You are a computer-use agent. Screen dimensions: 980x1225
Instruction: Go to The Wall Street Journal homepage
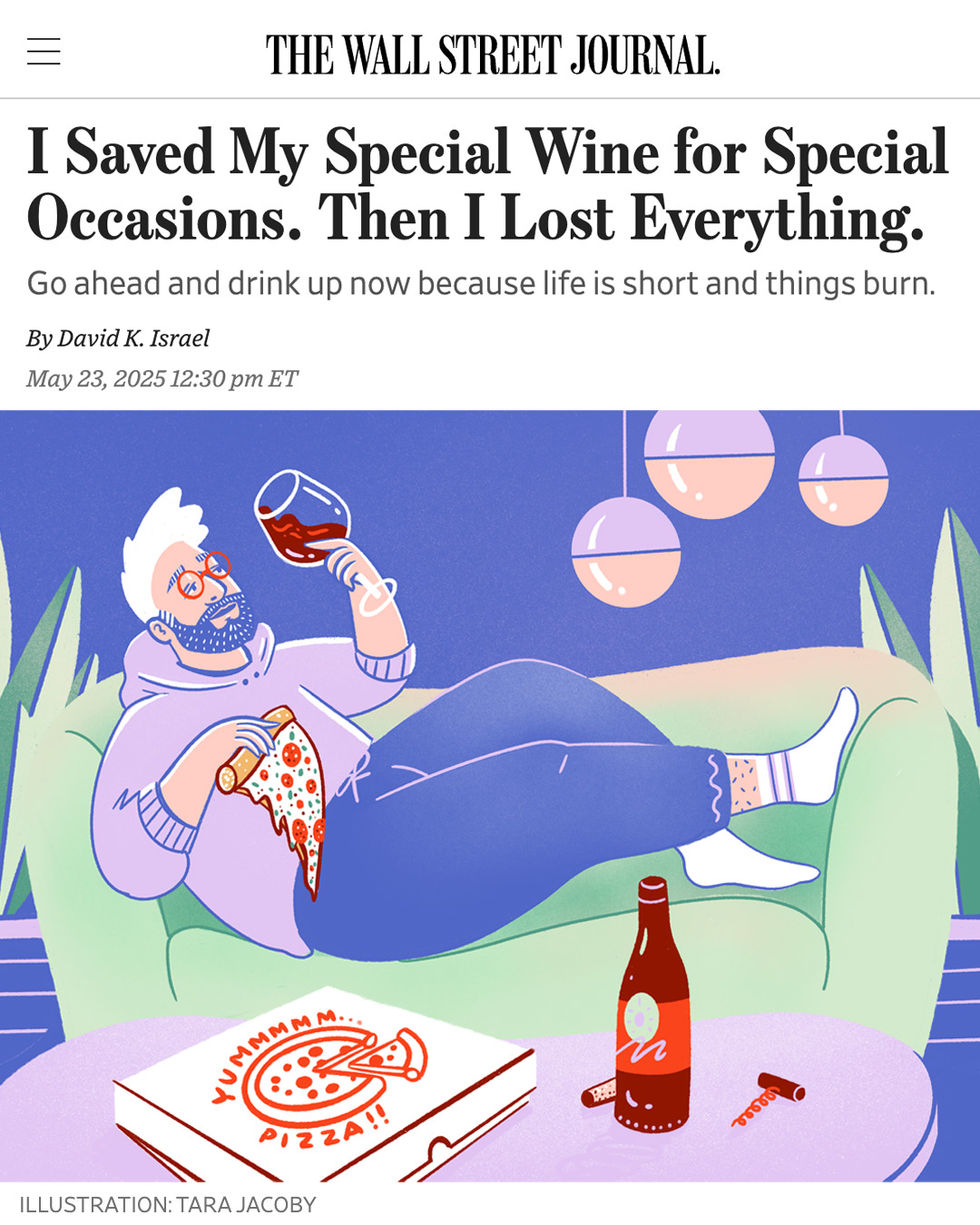tap(492, 54)
